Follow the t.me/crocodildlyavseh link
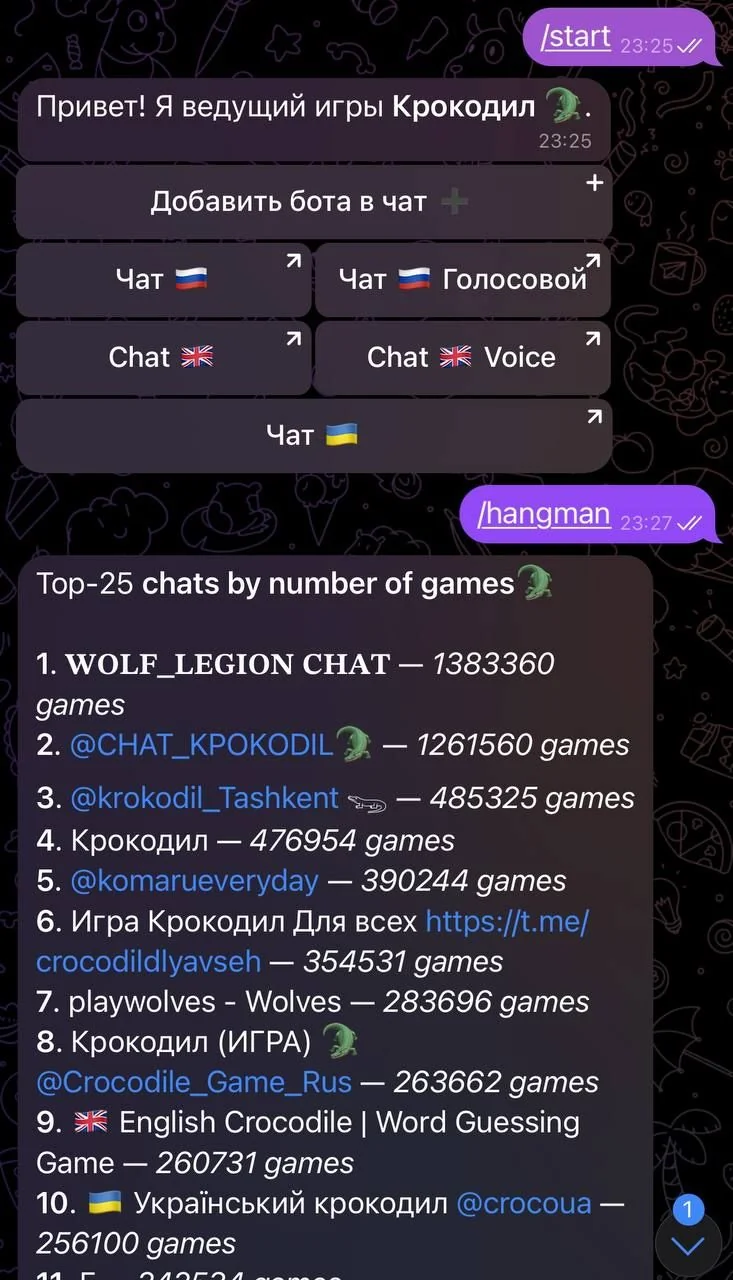The width and height of the screenshot is (733, 1280). [312, 941]
